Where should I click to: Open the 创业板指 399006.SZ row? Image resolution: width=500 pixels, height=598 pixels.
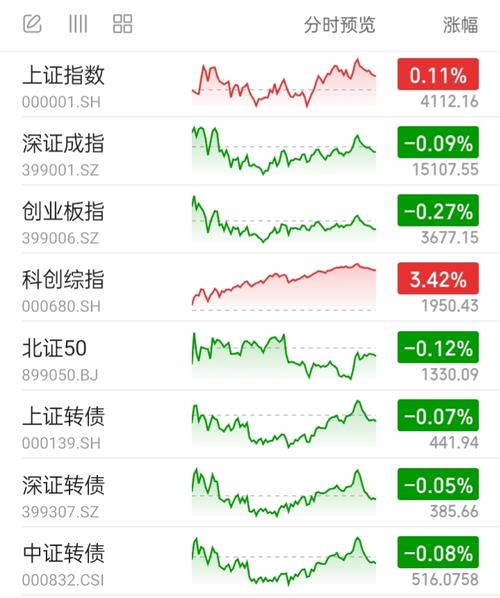point(250,219)
